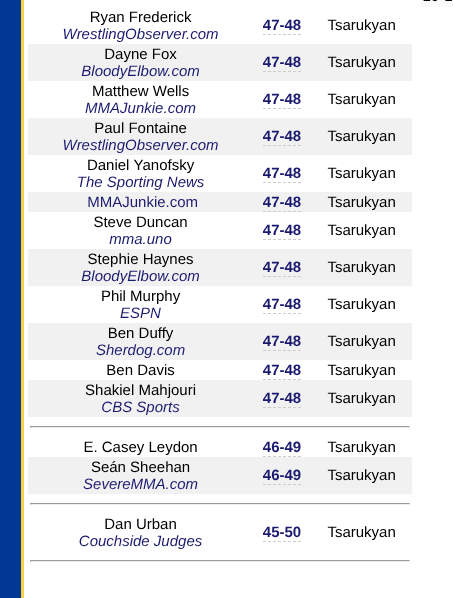Open the Couchside Judges link
The height and width of the screenshot is (598, 453).
click(x=140, y=541)
